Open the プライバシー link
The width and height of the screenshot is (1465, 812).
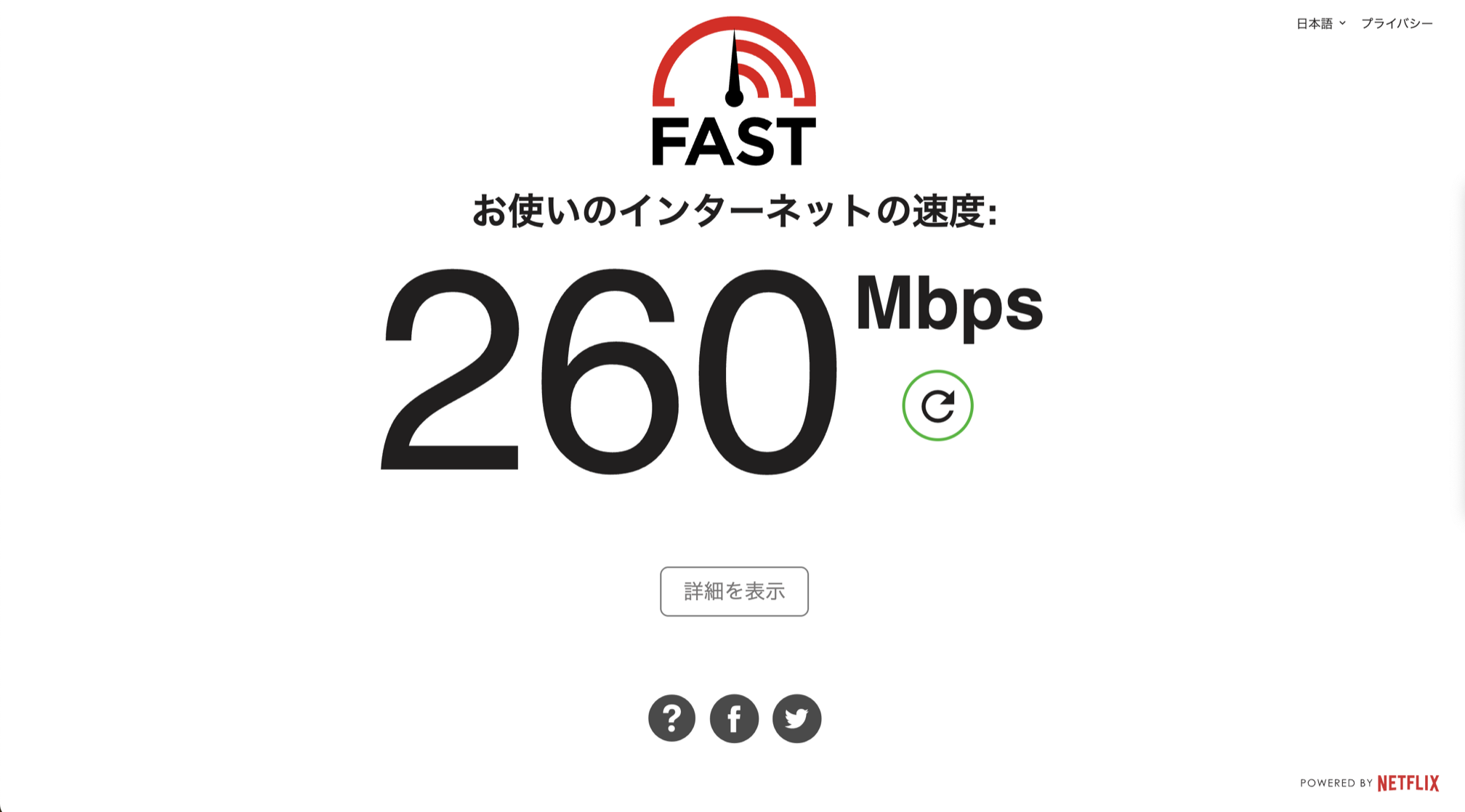point(1396,24)
